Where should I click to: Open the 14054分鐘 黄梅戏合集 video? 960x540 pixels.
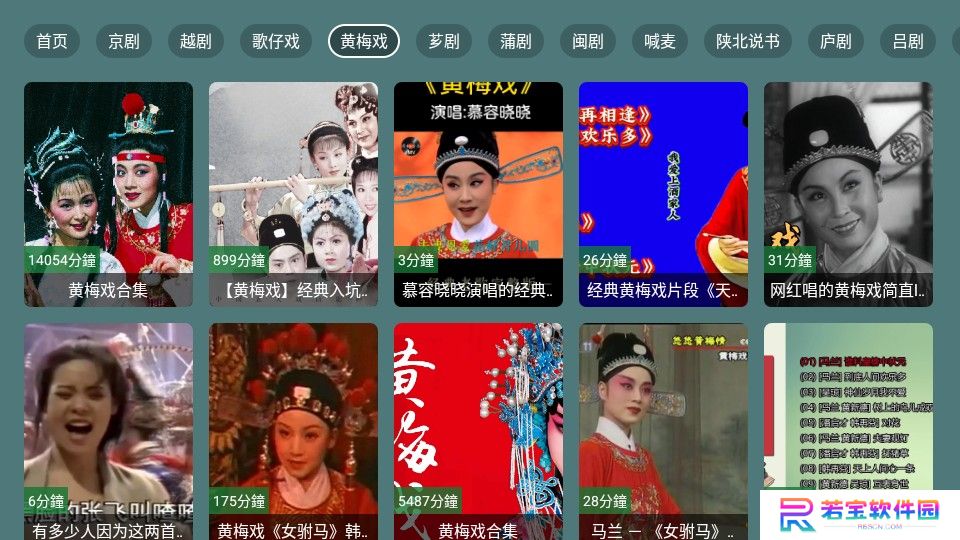point(108,194)
